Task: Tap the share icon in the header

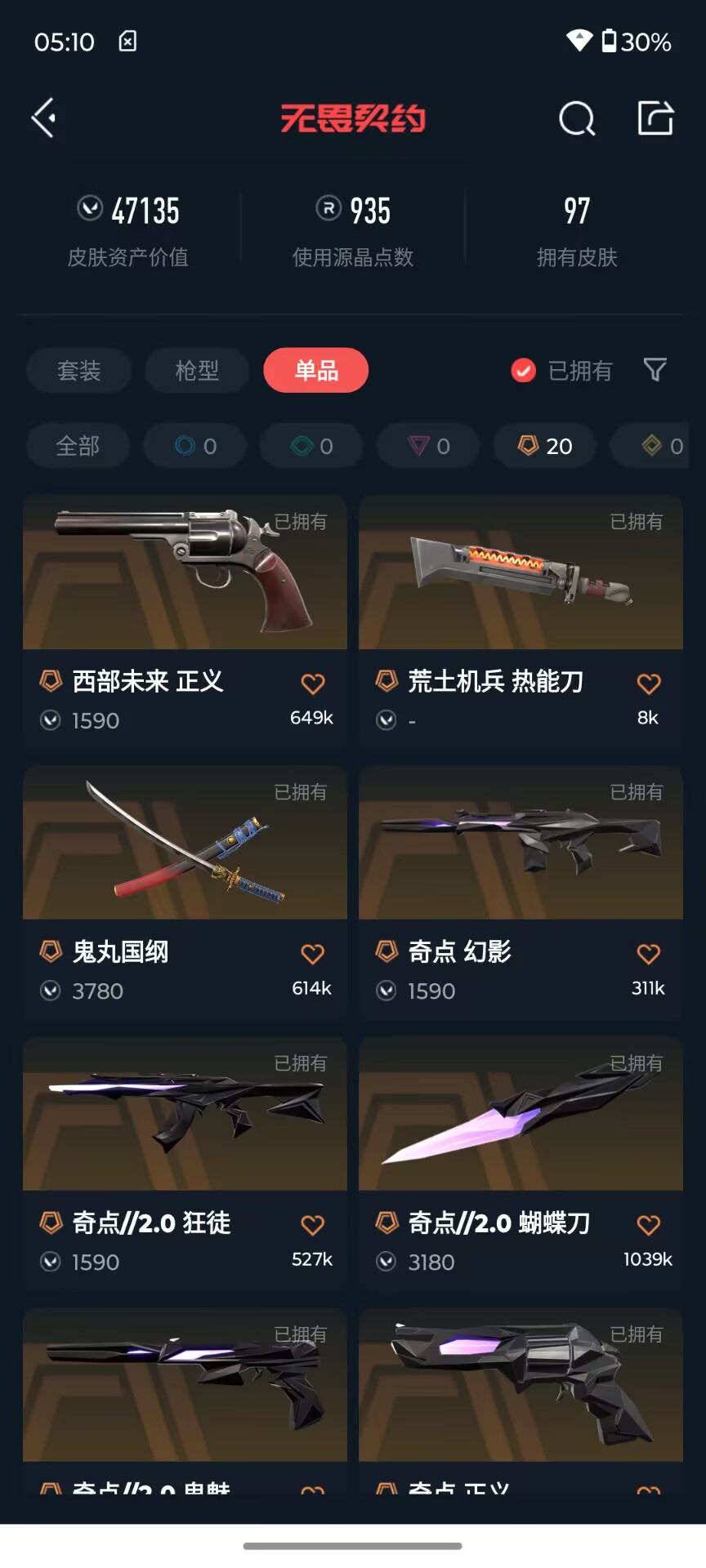Action: (x=655, y=118)
